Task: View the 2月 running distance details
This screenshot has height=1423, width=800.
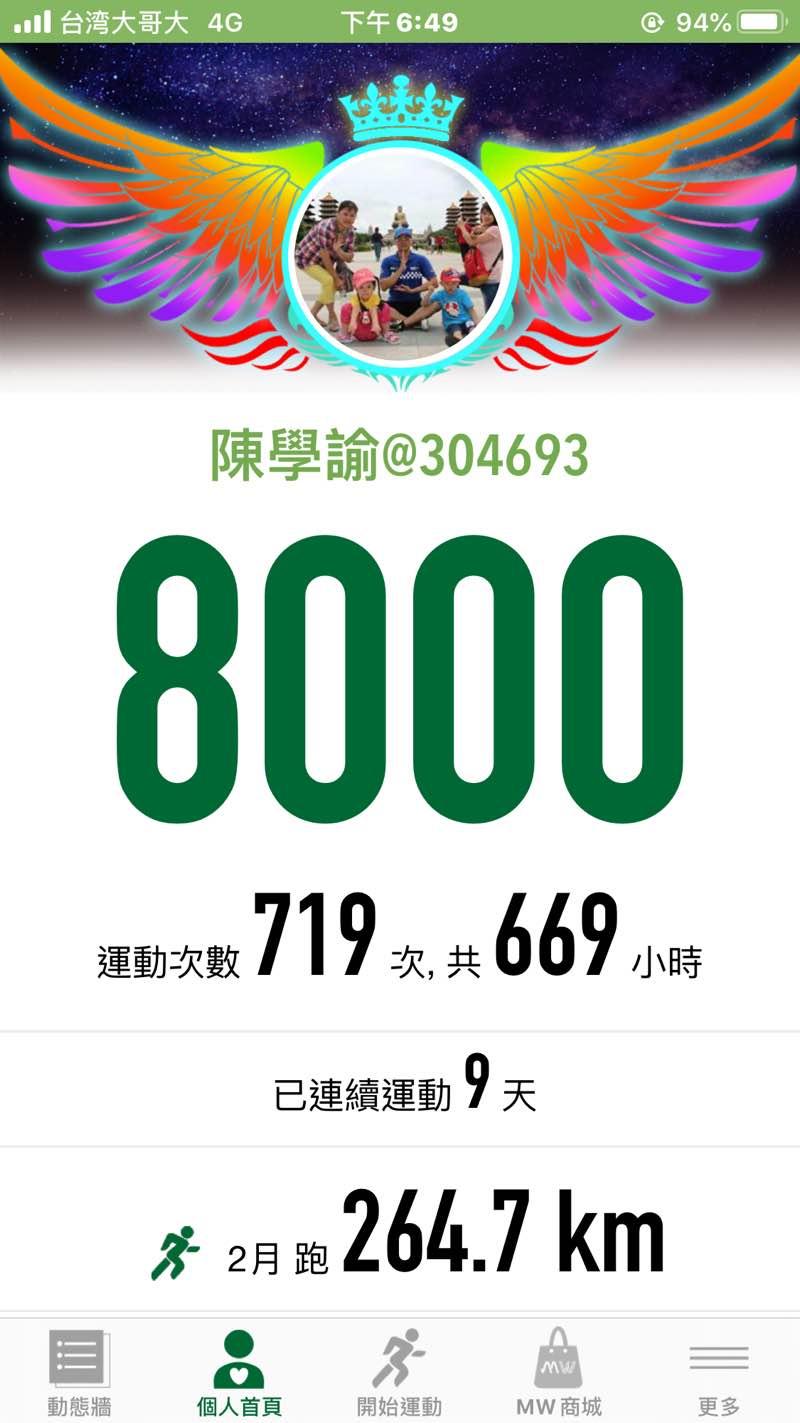Action: (x=400, y=1230)
